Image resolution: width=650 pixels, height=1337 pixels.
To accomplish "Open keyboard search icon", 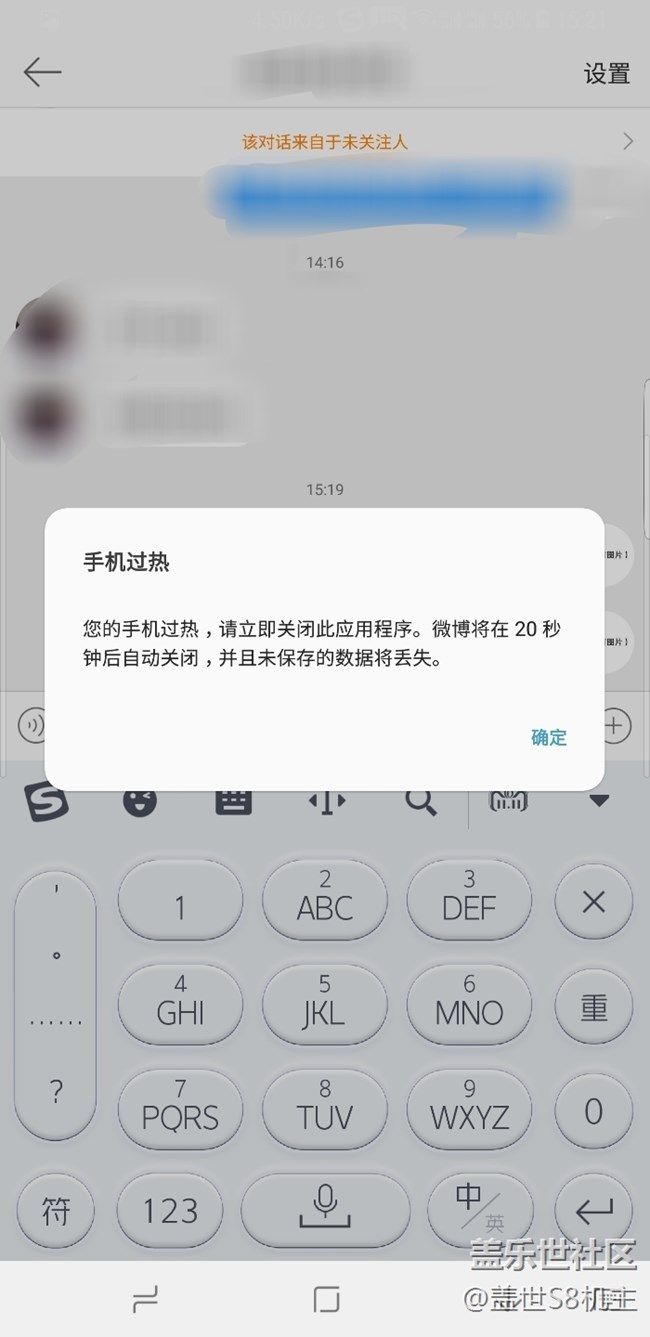I will 421,801.
